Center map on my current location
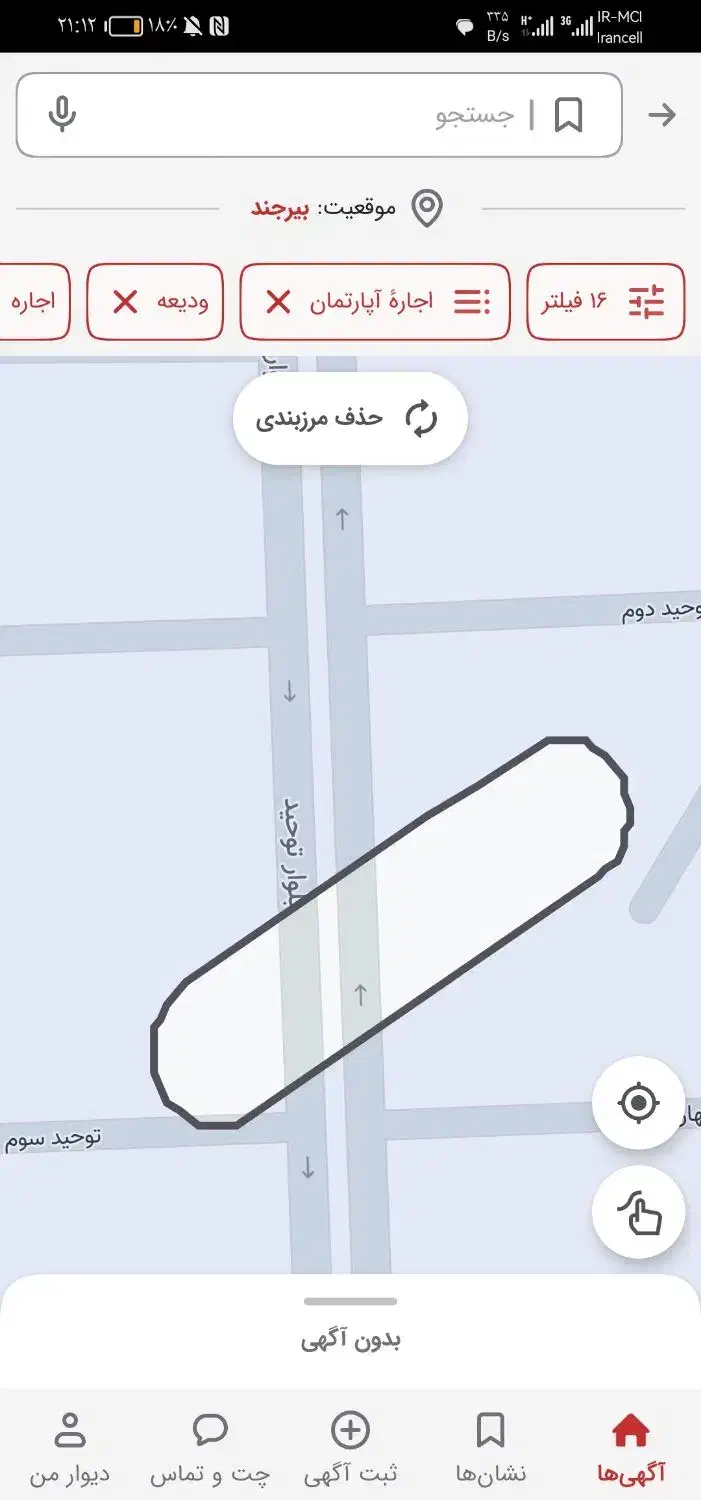 coord(638,1103)
